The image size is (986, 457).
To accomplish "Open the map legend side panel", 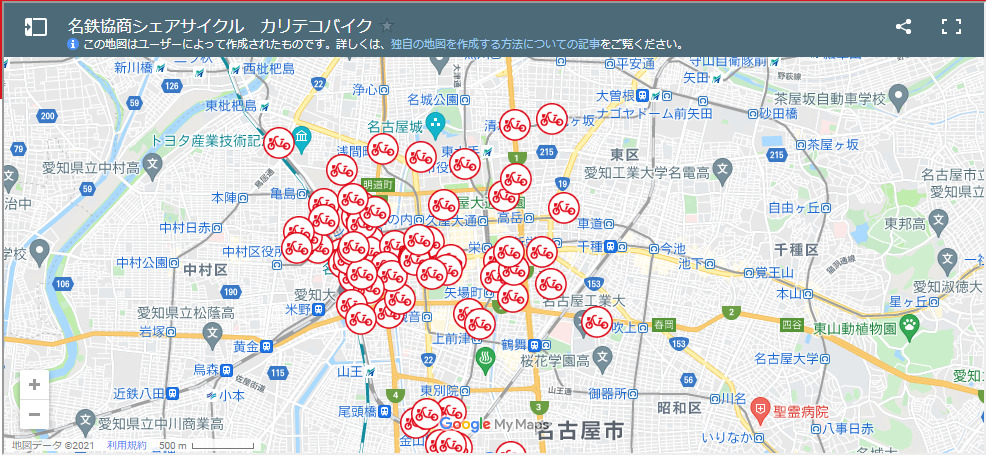I will tap(36, 27).
